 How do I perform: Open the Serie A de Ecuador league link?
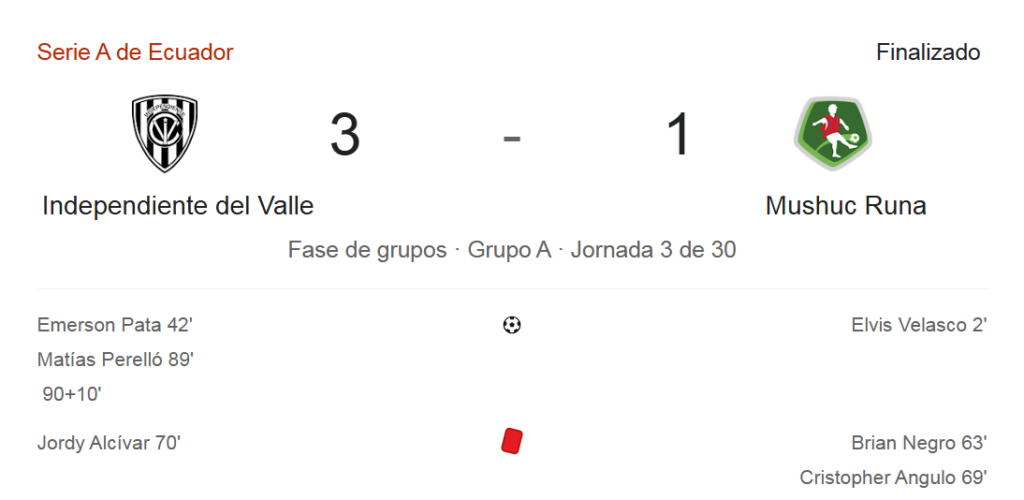[135, 52]
